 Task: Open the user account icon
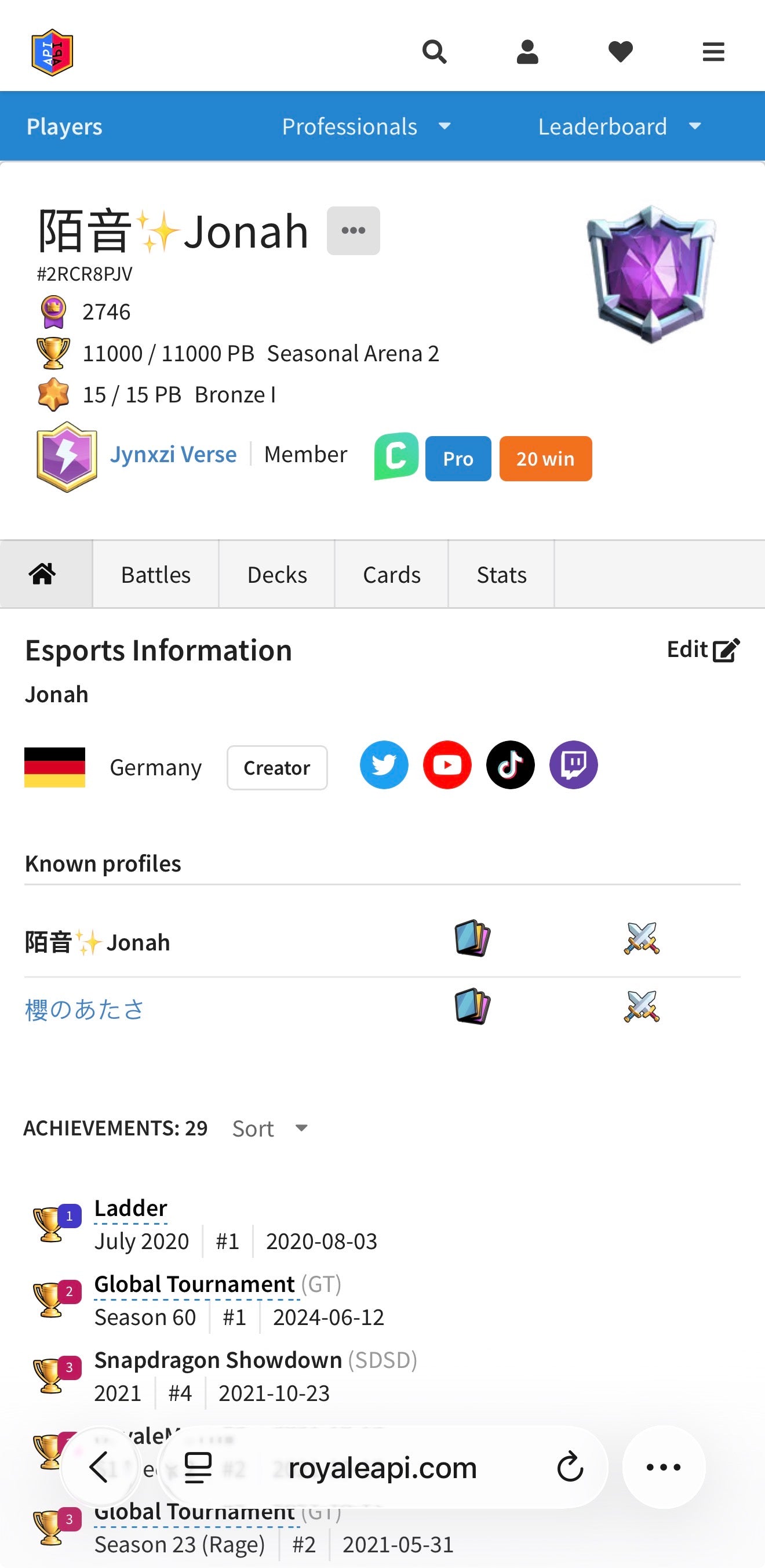pyautogui.click(x=527, y=52)
